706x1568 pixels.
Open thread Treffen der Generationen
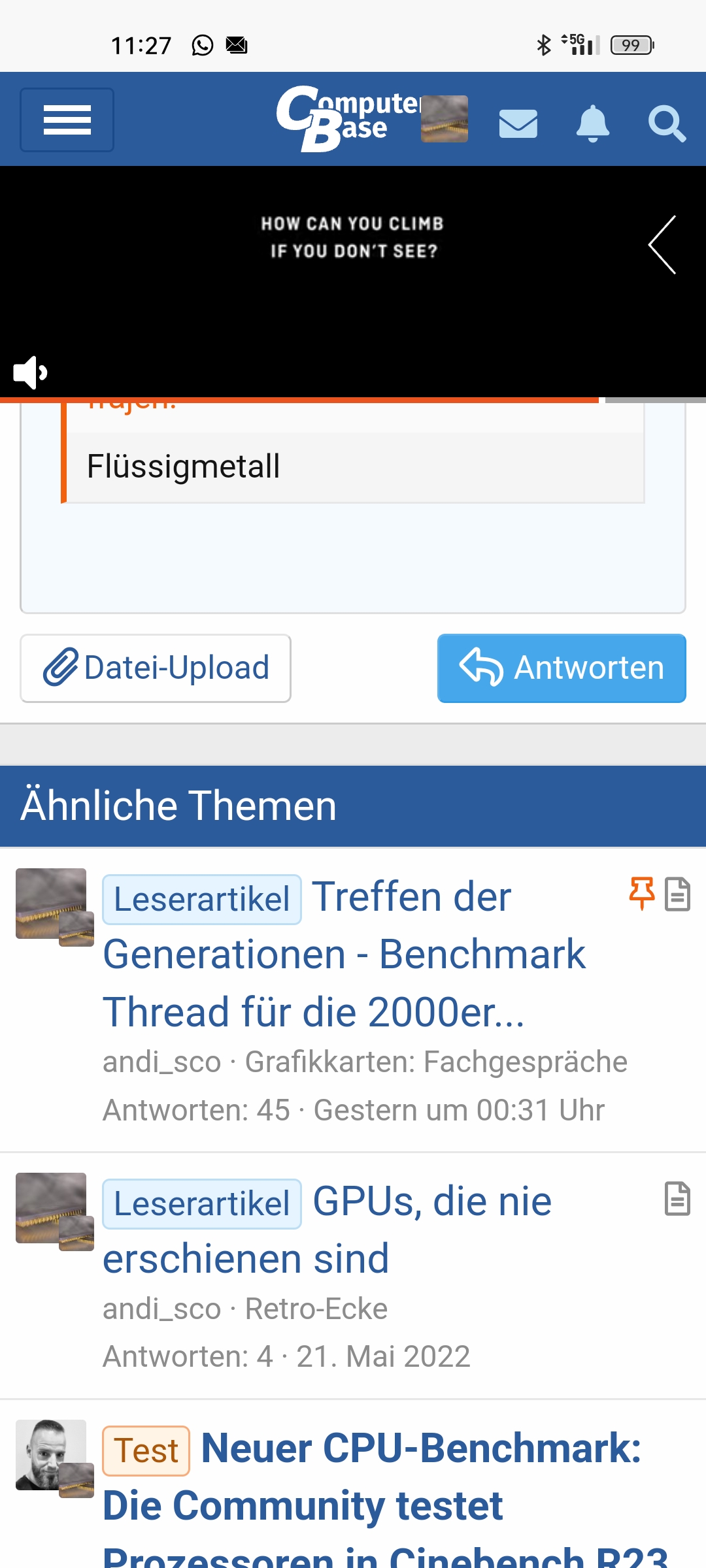(x=345, y=954)
